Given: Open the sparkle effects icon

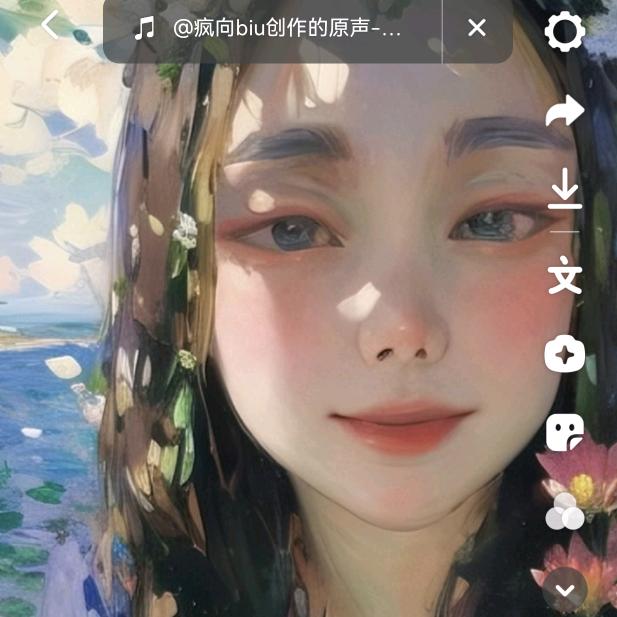Looking at the screenshot, I should tap(565, 354).
